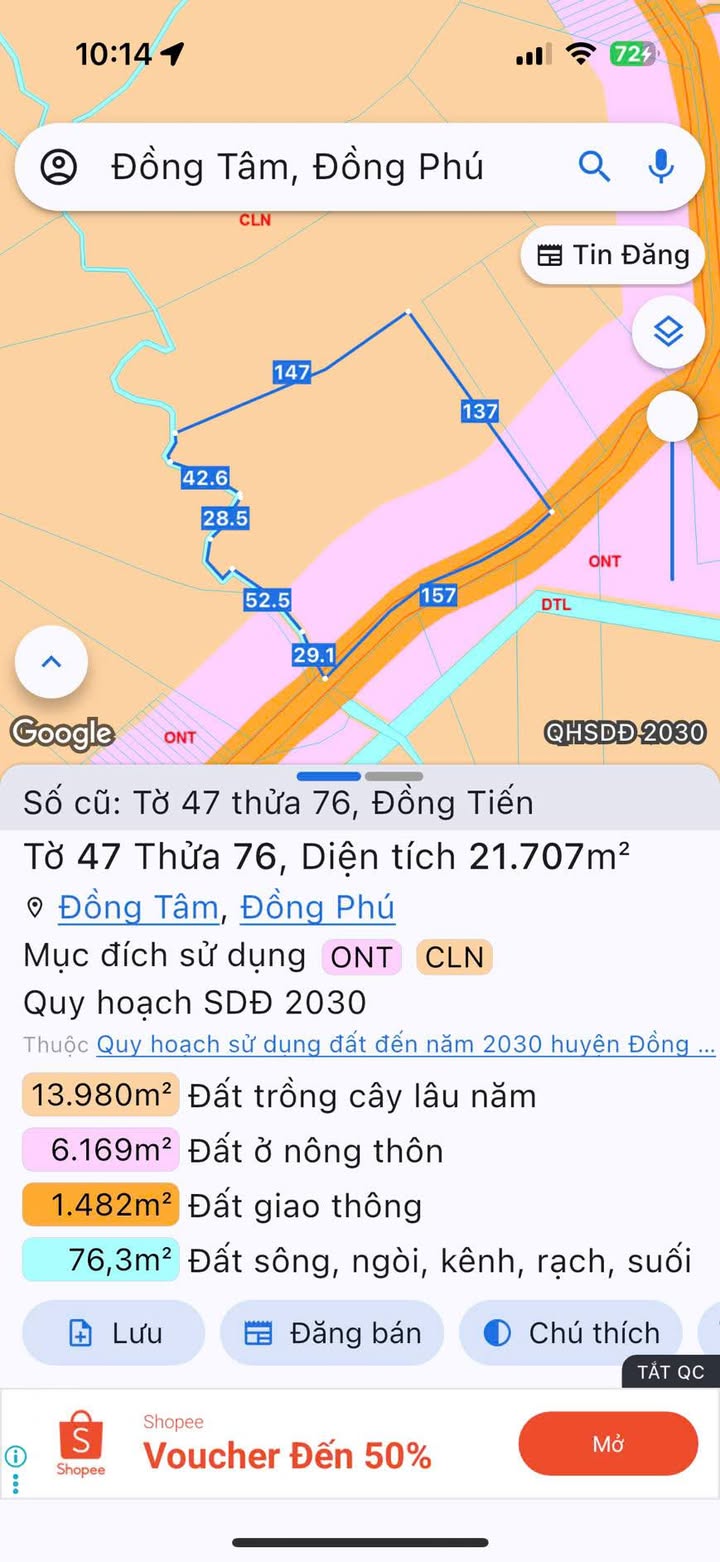720x1562 pixels.
Task: Select the ONT land use chip
Action: click(361, 957)
